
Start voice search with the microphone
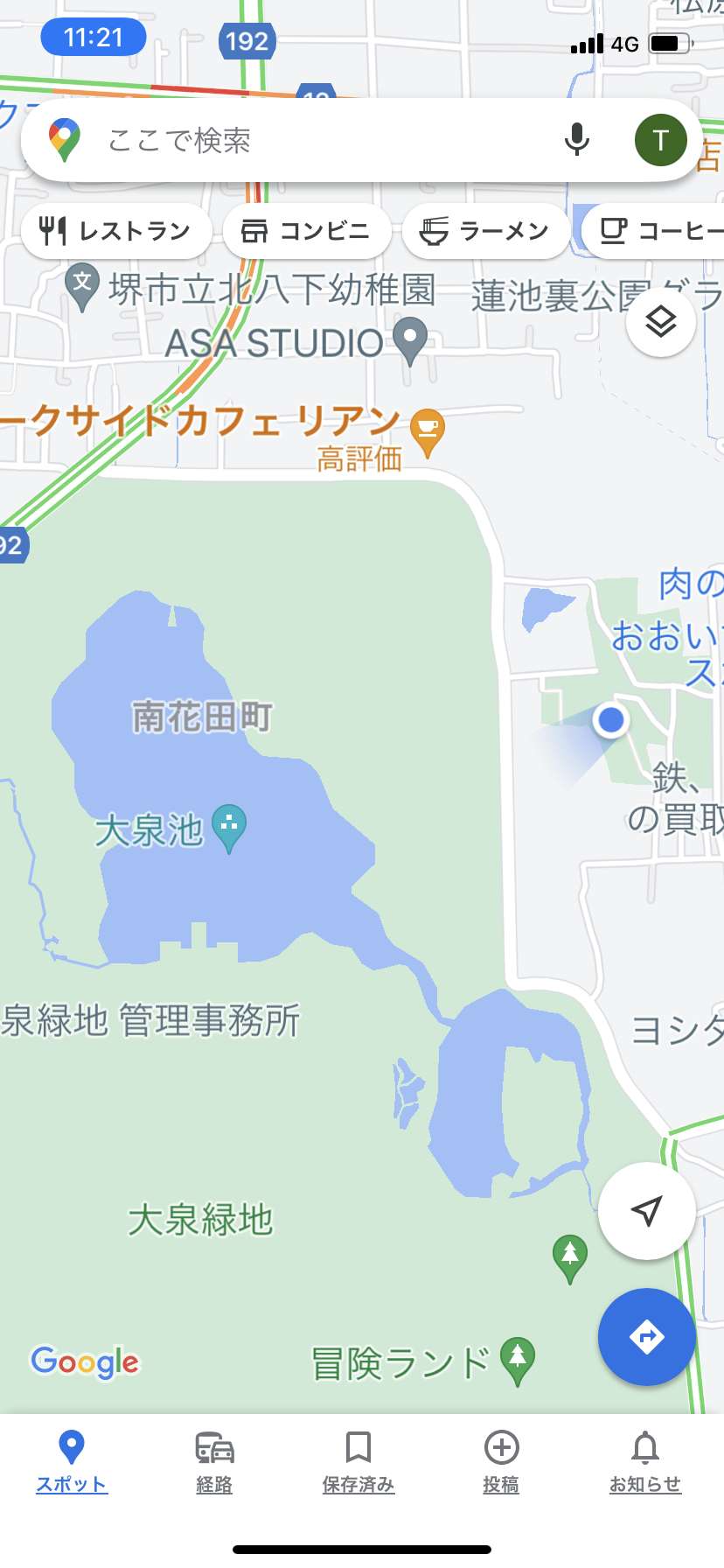[576, 140]
